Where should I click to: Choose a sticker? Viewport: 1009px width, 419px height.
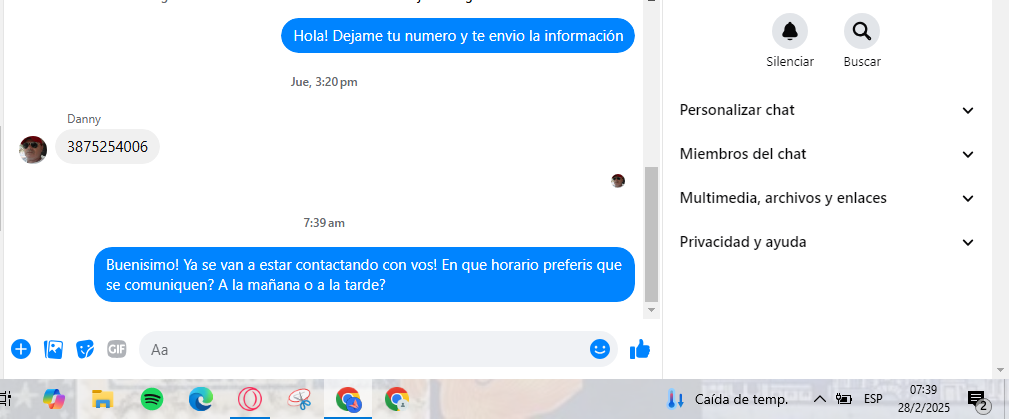(86, 349)
